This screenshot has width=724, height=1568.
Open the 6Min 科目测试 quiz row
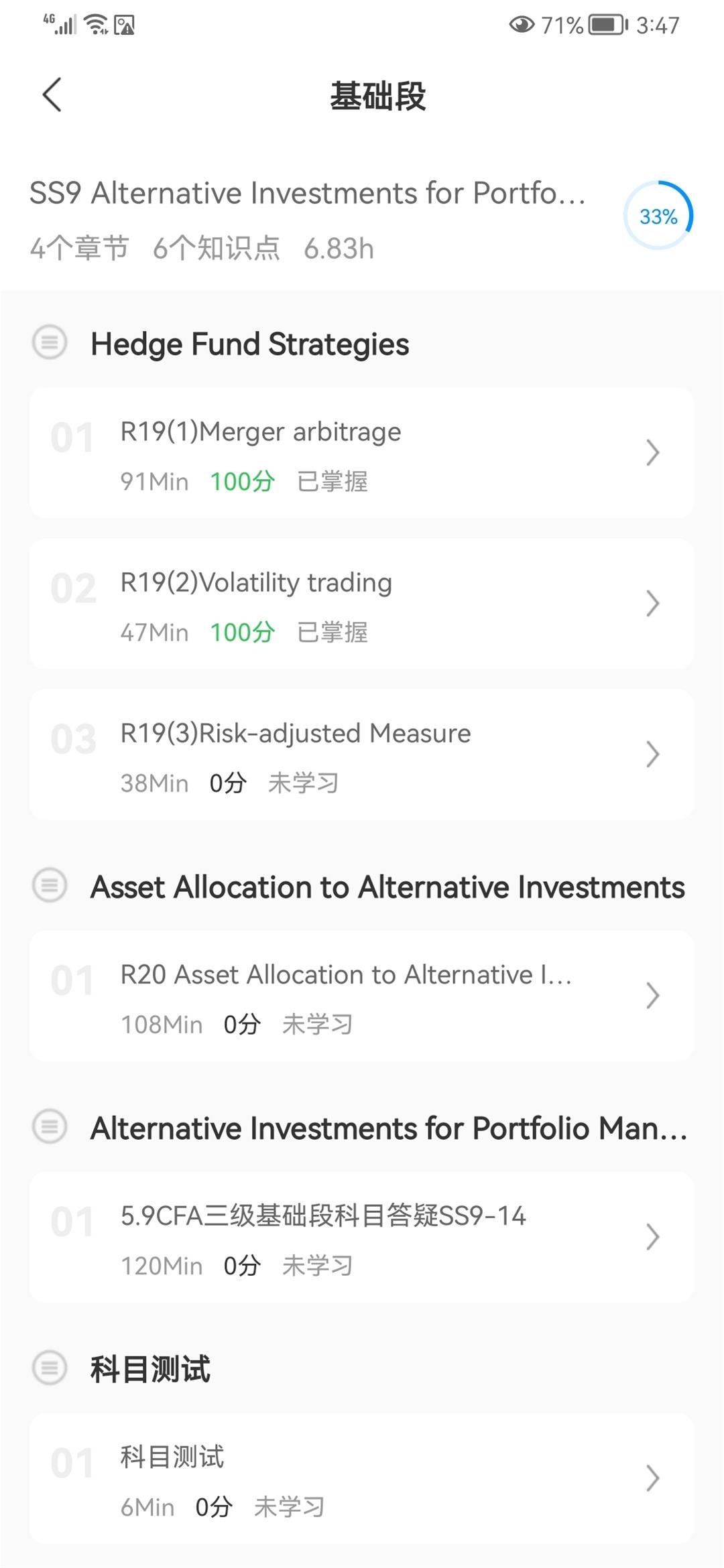361,1478
